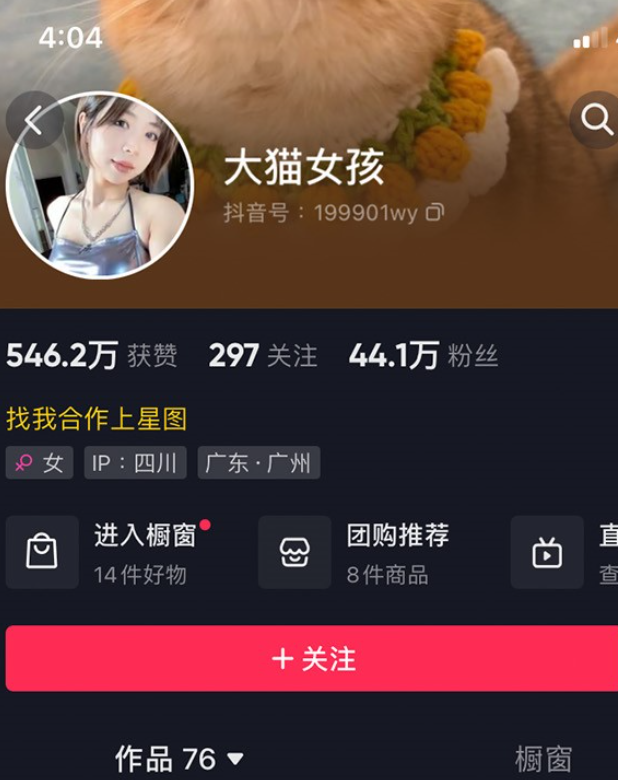Expand the 作品 76 dropdown tab
The image size is (618, 780).
click(179, 759)
